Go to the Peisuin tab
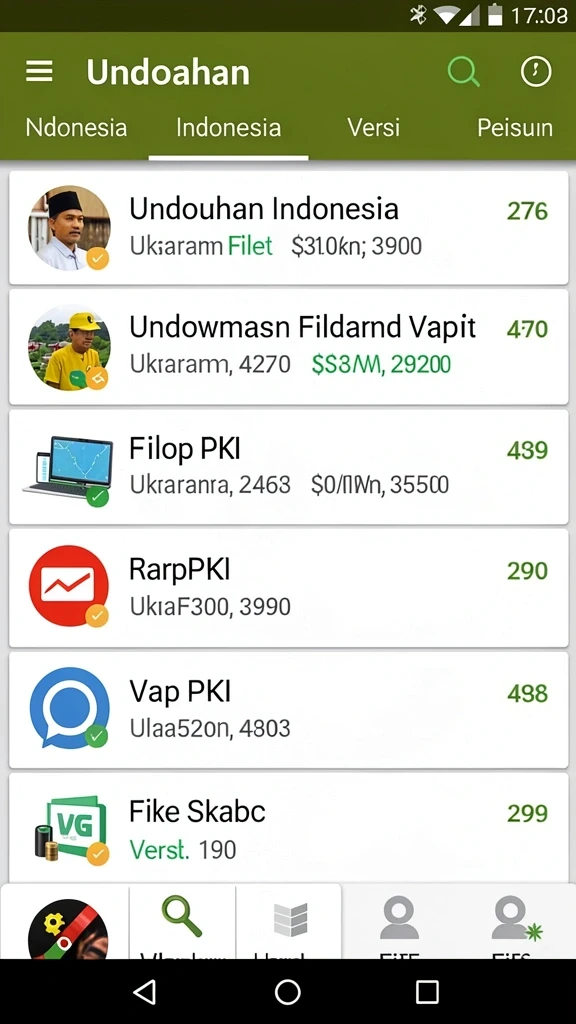The height and width of the screenshot is (1024, 576). (515, 127)
